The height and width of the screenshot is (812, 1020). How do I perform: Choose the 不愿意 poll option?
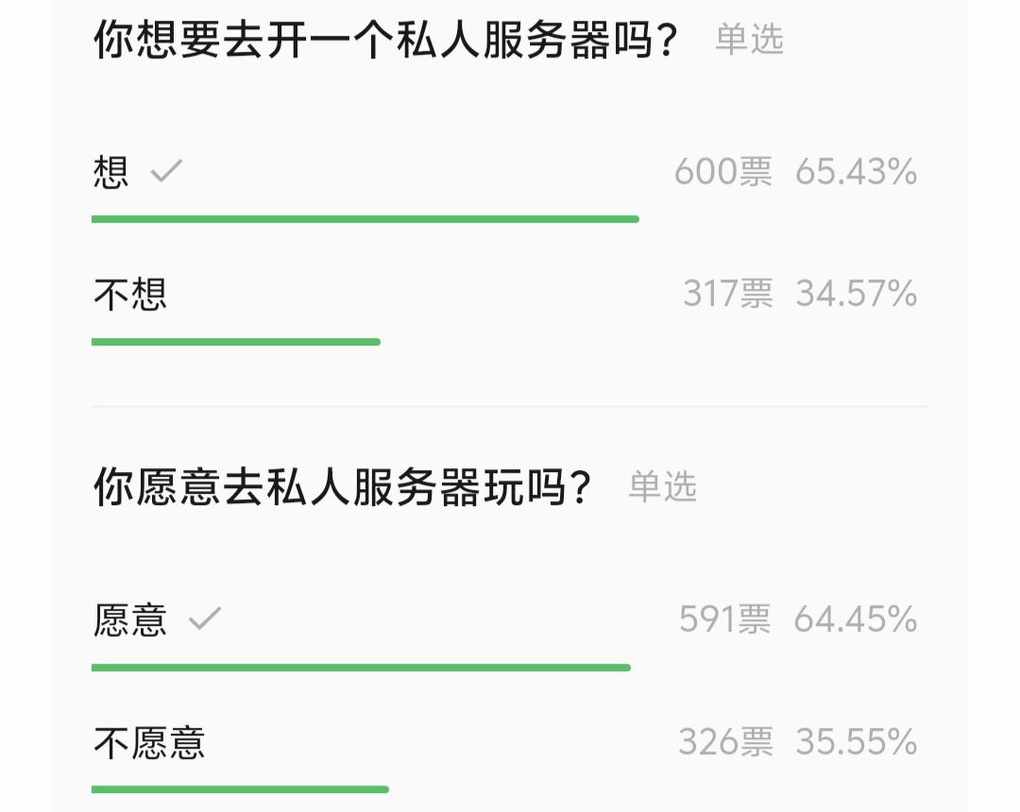click(149, 743)
